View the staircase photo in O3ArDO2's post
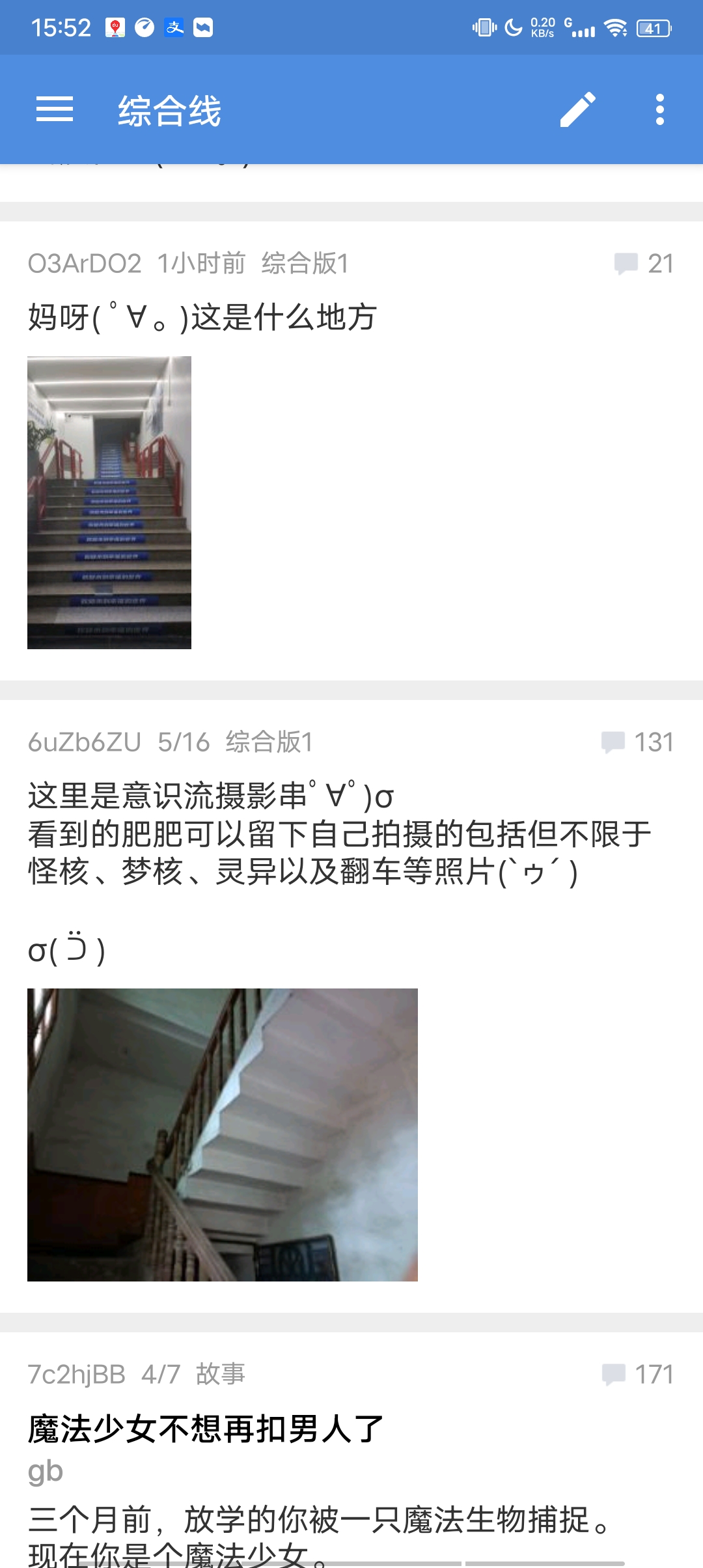 click(x=109, y=503)
